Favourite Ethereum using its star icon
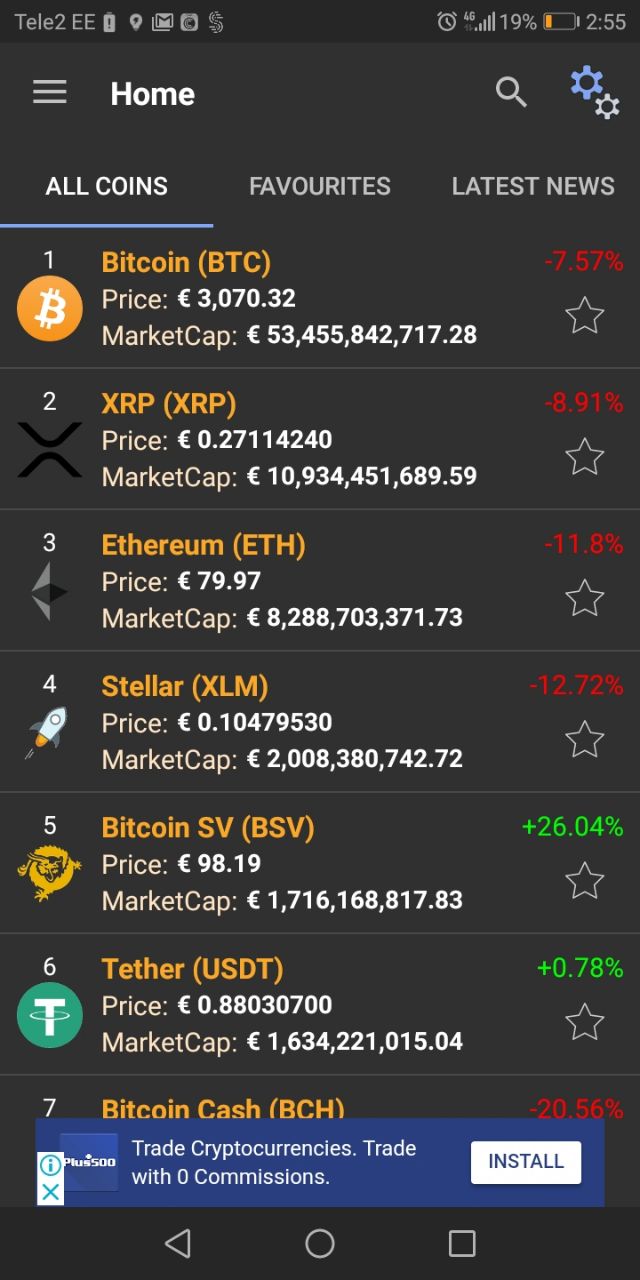Screen dimensions: 640x1280 click(585, 598)
